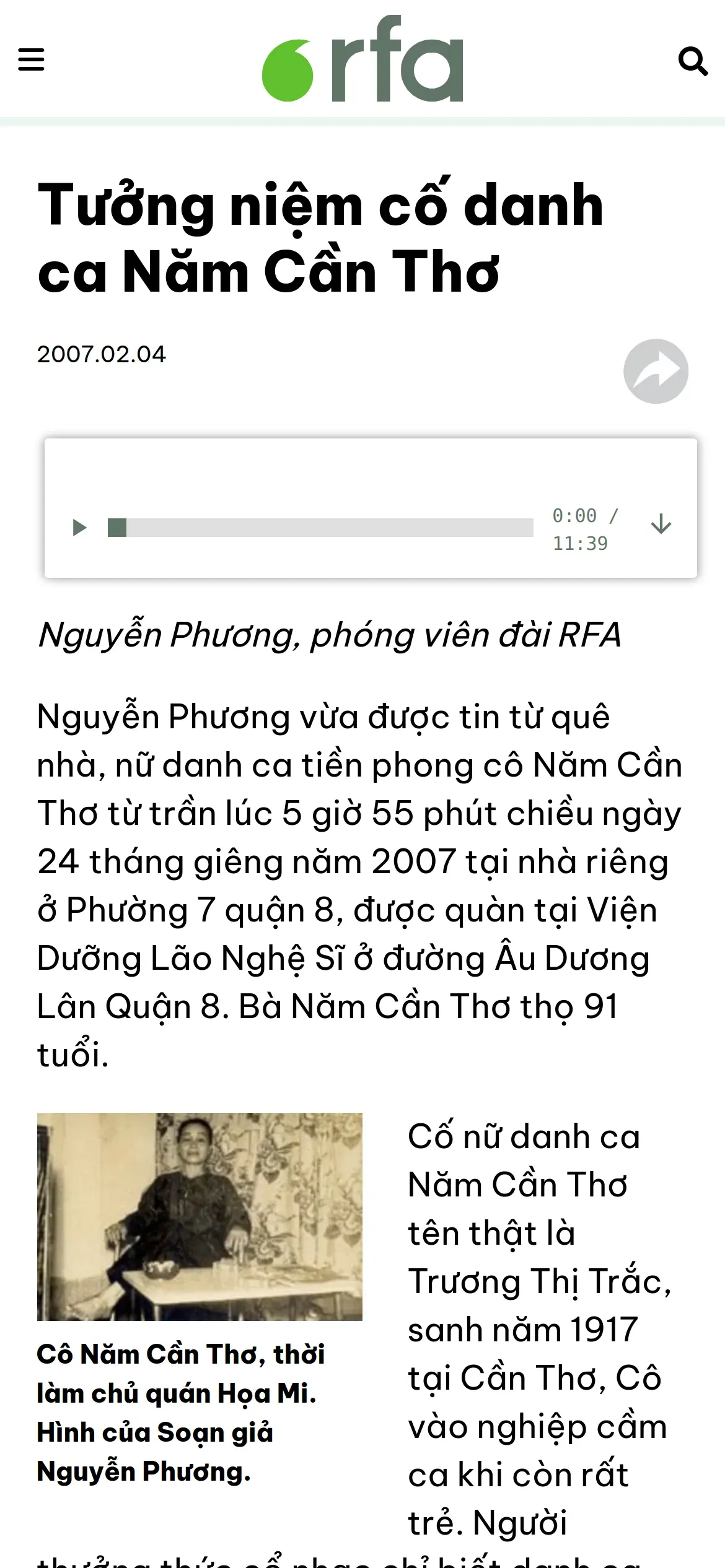Share this article
This screenshot has width=725, height=1568.
(x=656, y=371)
